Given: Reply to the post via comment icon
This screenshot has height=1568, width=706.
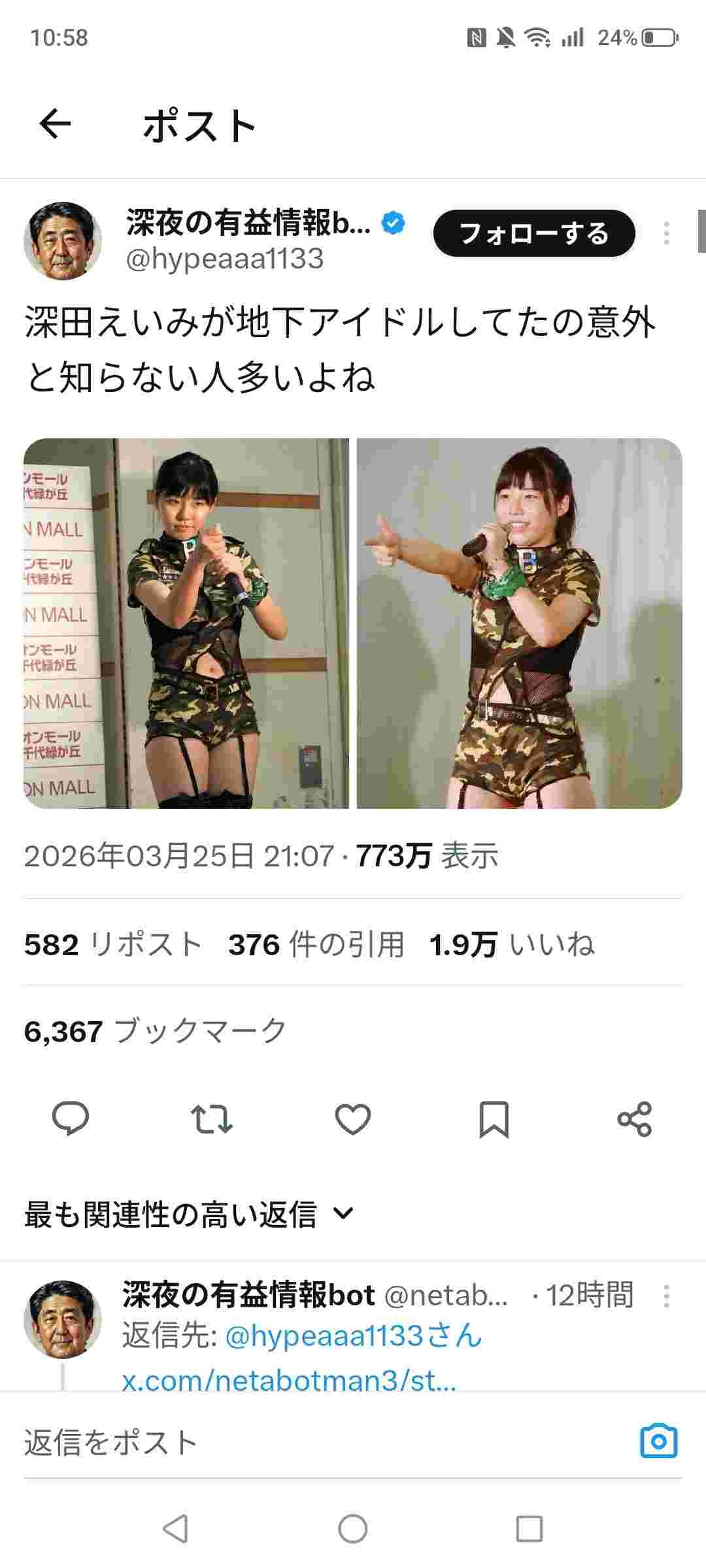Looking at the screenshot, I should pyautogui.click(x=71, y=1119).
